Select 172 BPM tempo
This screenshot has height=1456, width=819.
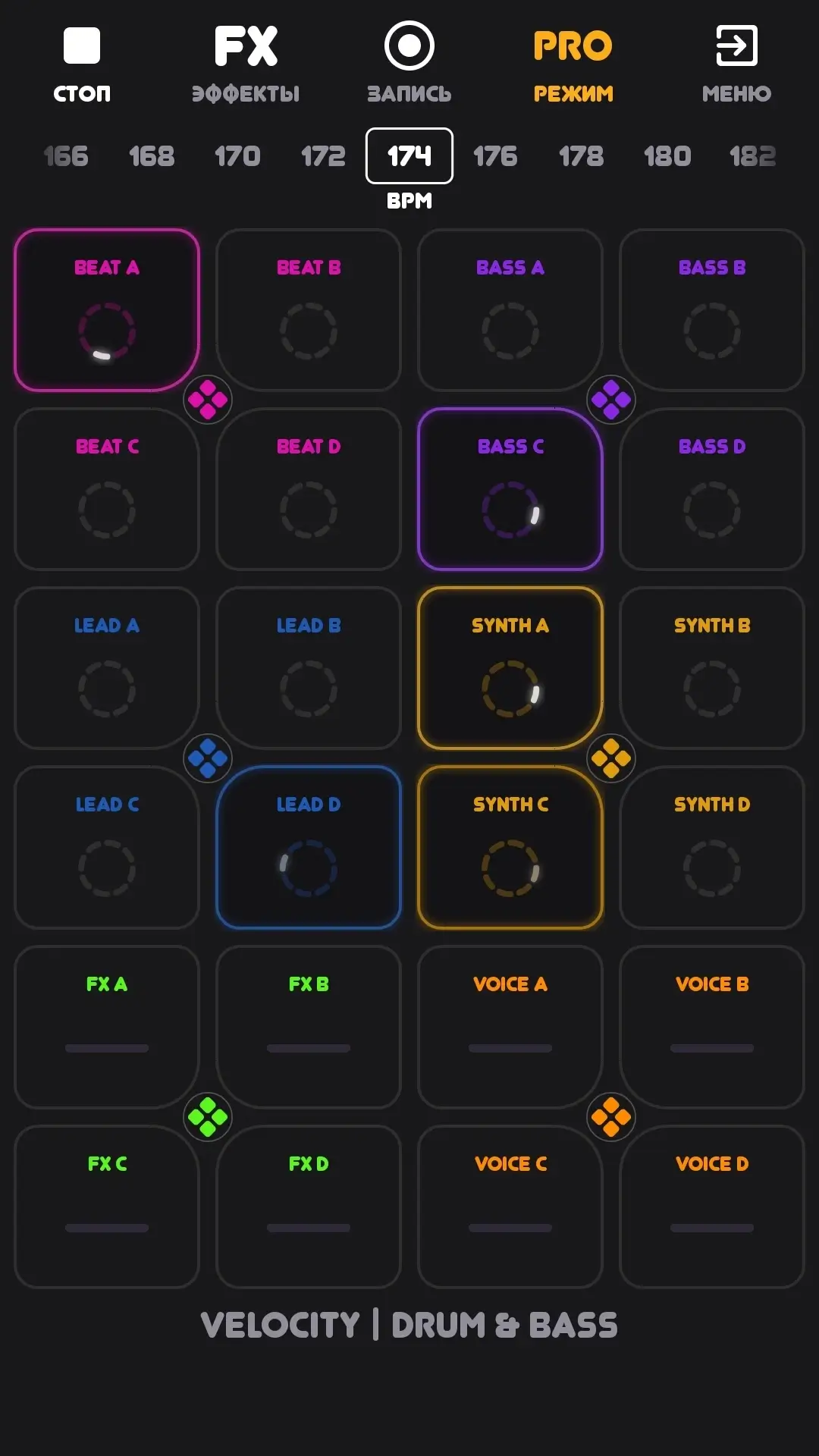click(x=323, y=156)
